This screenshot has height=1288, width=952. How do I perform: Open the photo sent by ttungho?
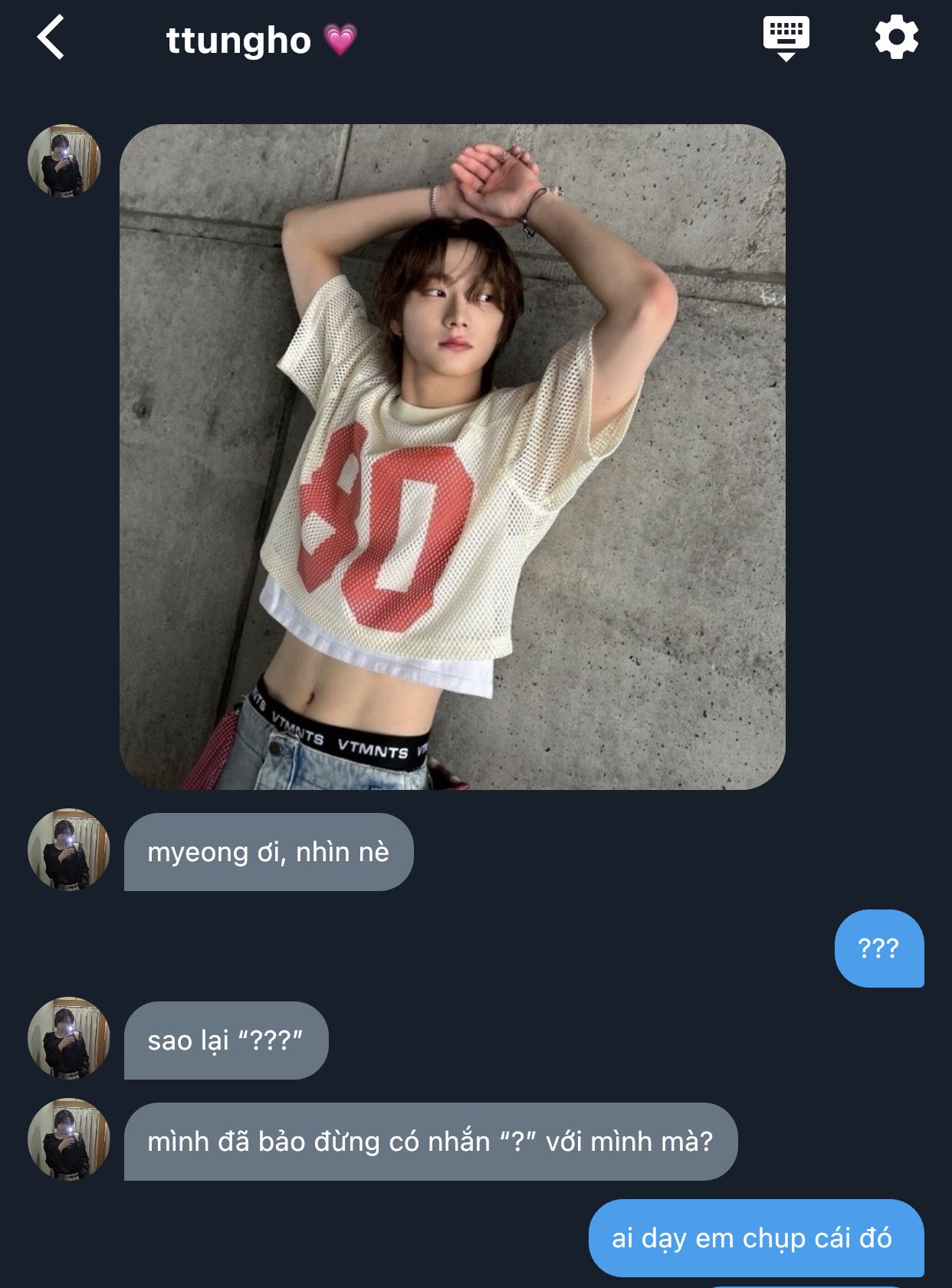452,457
